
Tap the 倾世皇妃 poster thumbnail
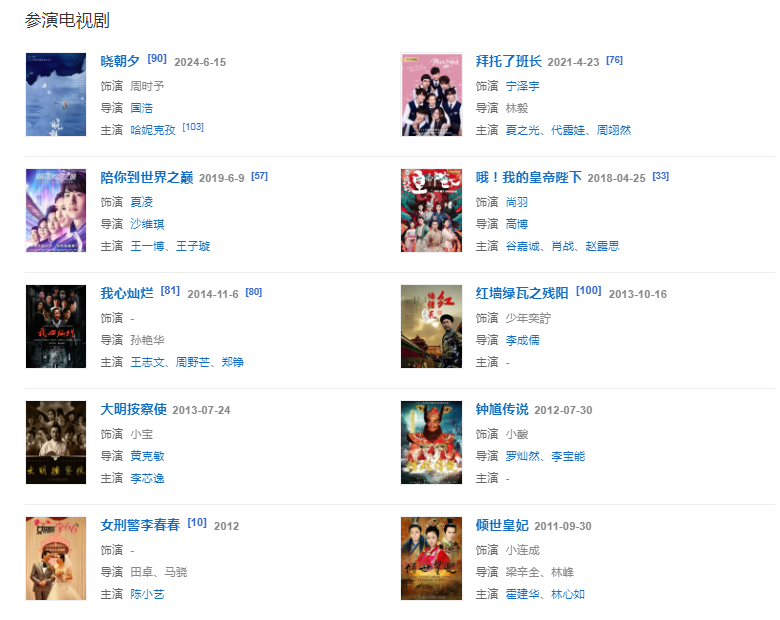[431, 559]
